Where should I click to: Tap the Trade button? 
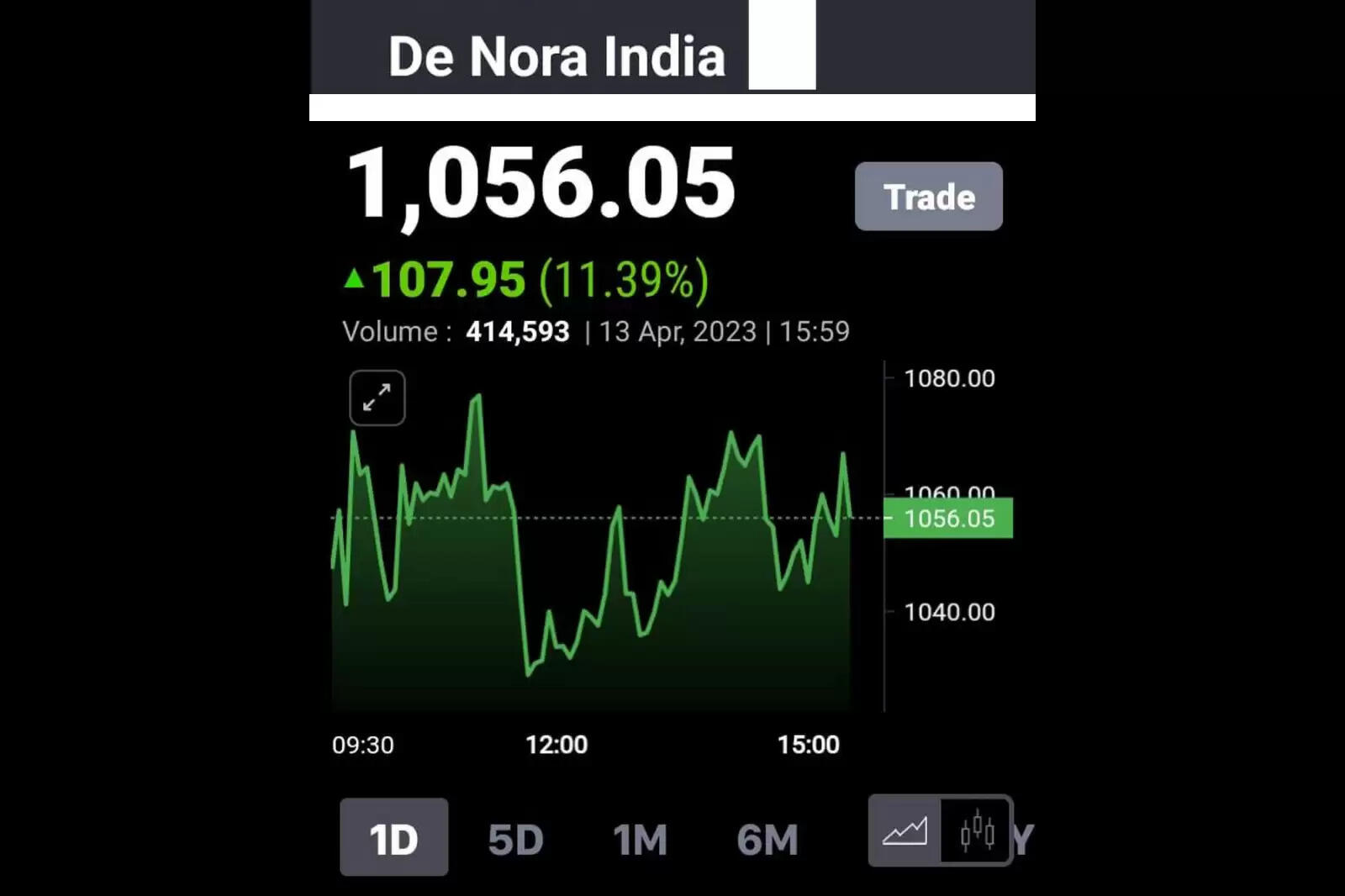pyautogui.click(x=928, y=197)
